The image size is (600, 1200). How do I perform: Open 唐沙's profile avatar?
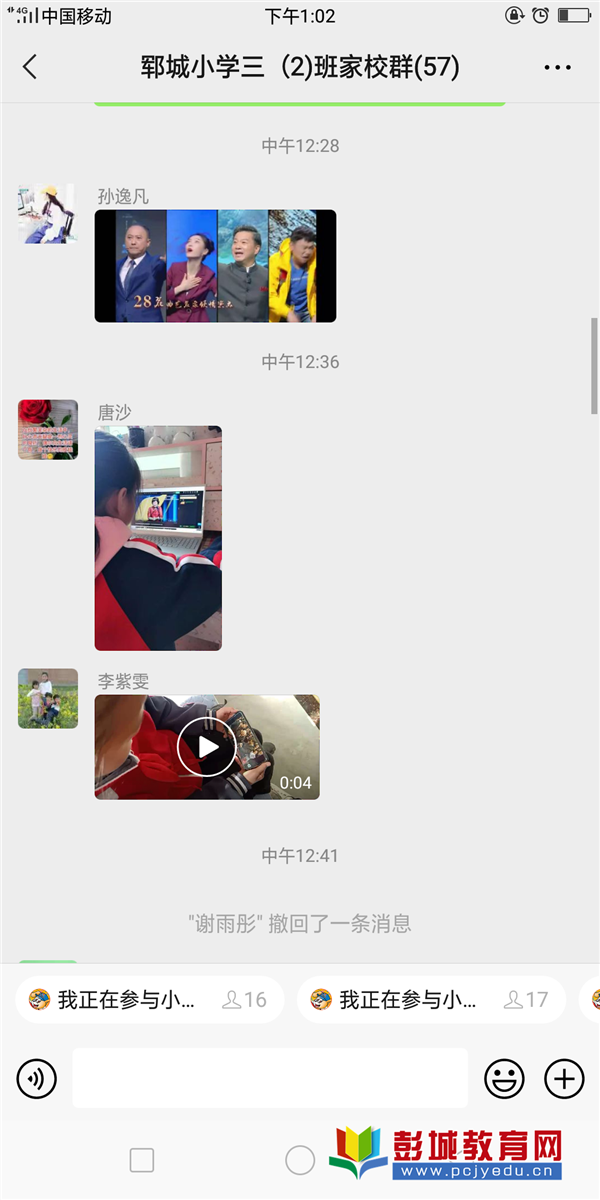47,429
